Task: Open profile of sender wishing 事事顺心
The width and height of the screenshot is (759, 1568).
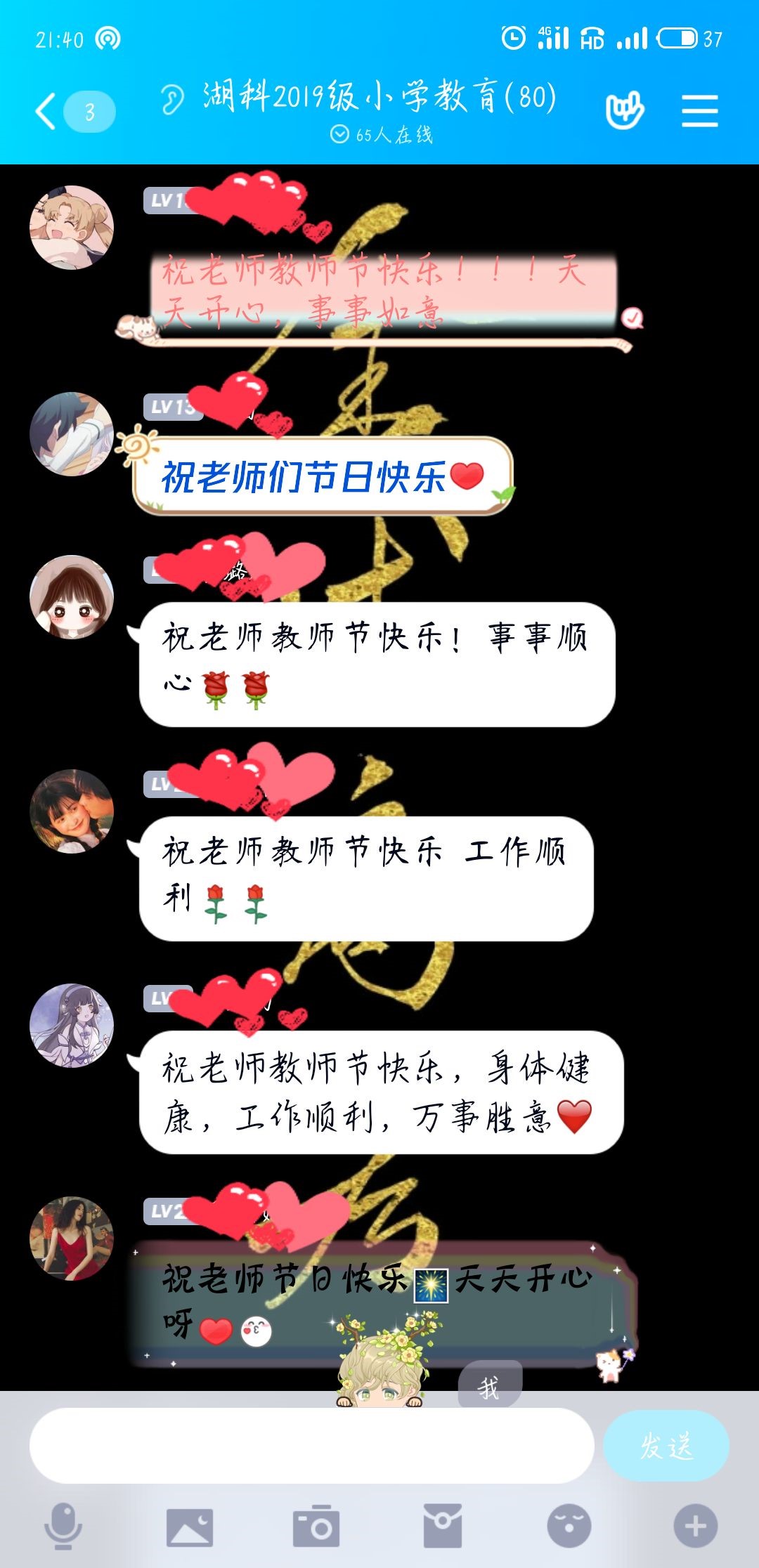Action: click(72, 597)
